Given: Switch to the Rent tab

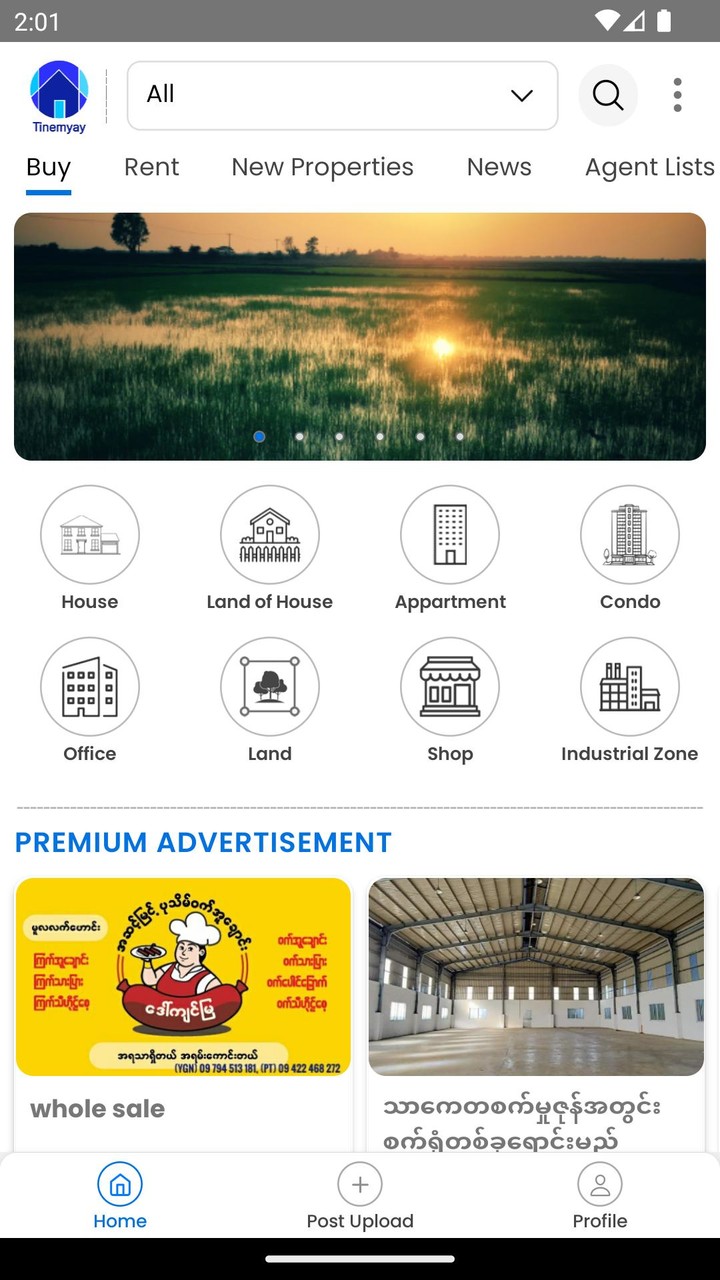Looking at the screenshot, I should pos(151,167).
